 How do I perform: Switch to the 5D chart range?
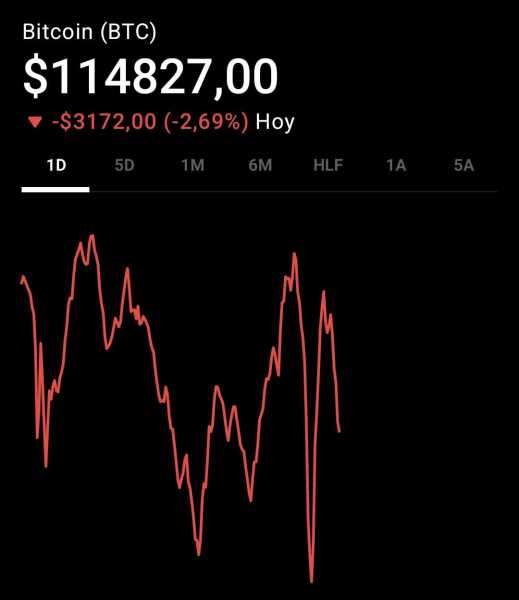(124, 166)
